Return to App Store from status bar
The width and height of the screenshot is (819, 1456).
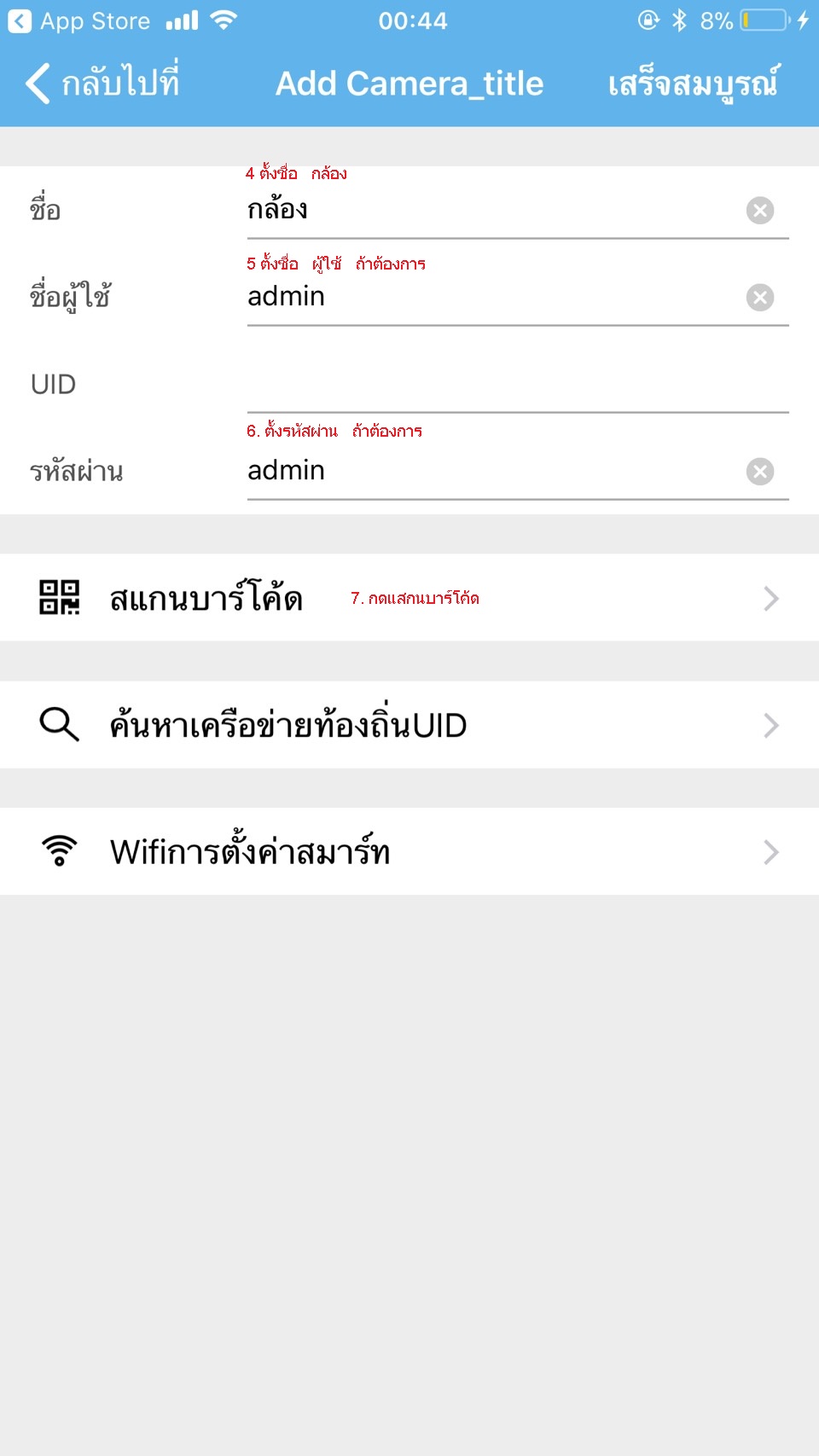coord(79,20)
